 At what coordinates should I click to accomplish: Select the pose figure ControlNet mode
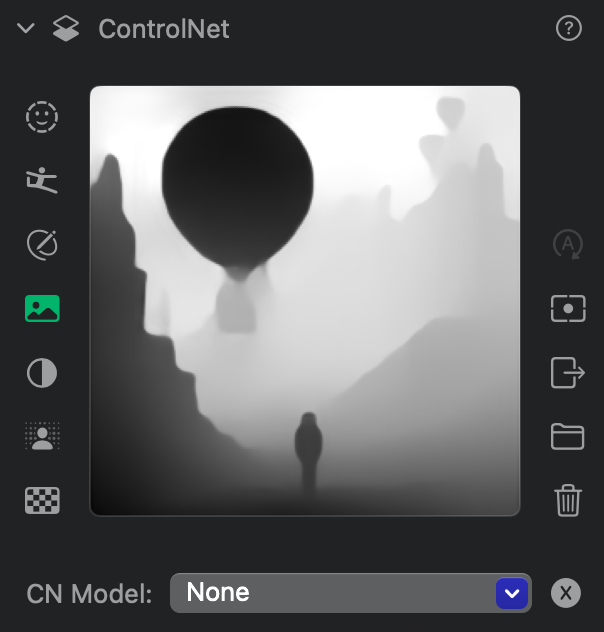[42, 180]
